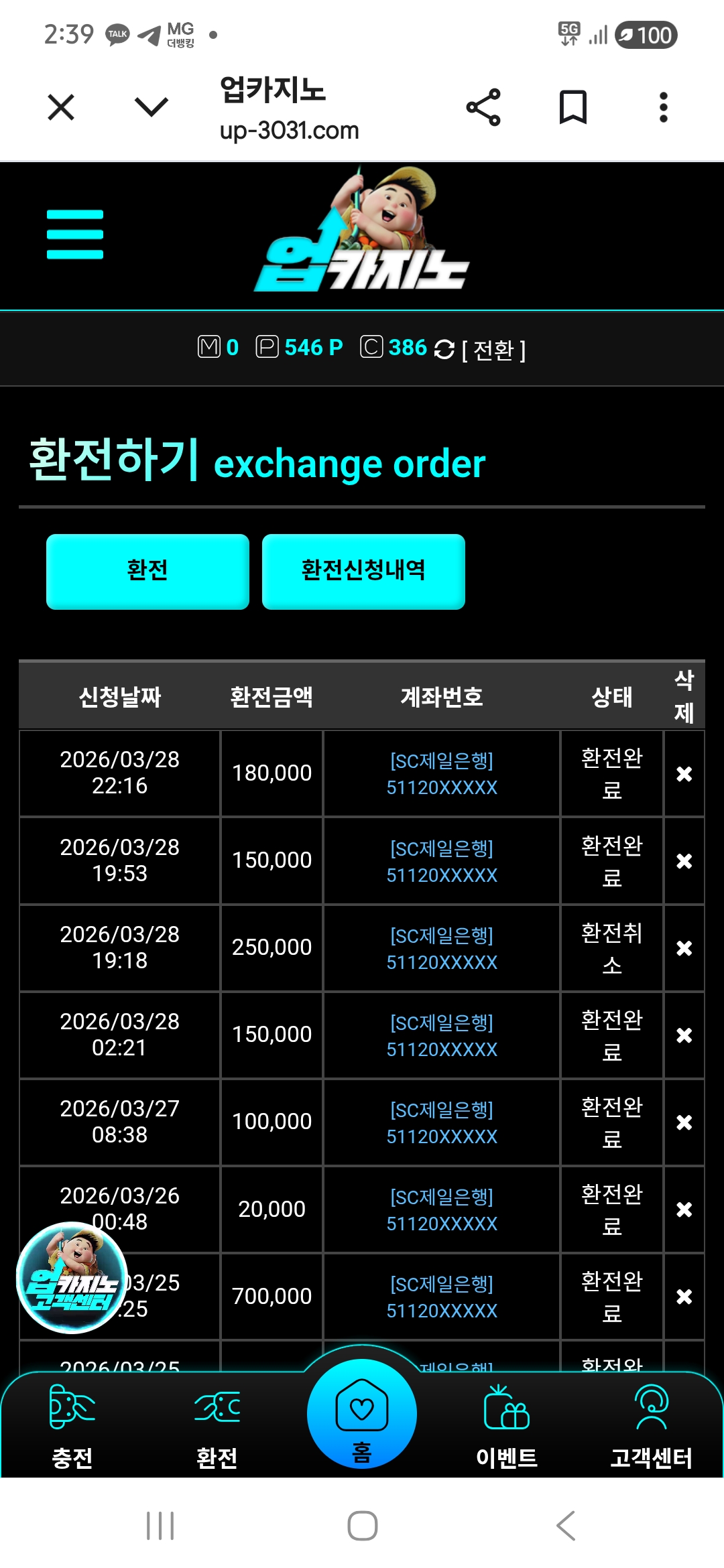Open the browser overflow menu
The width and height of the screenshot is (724, 1568).
pos(663,107)
